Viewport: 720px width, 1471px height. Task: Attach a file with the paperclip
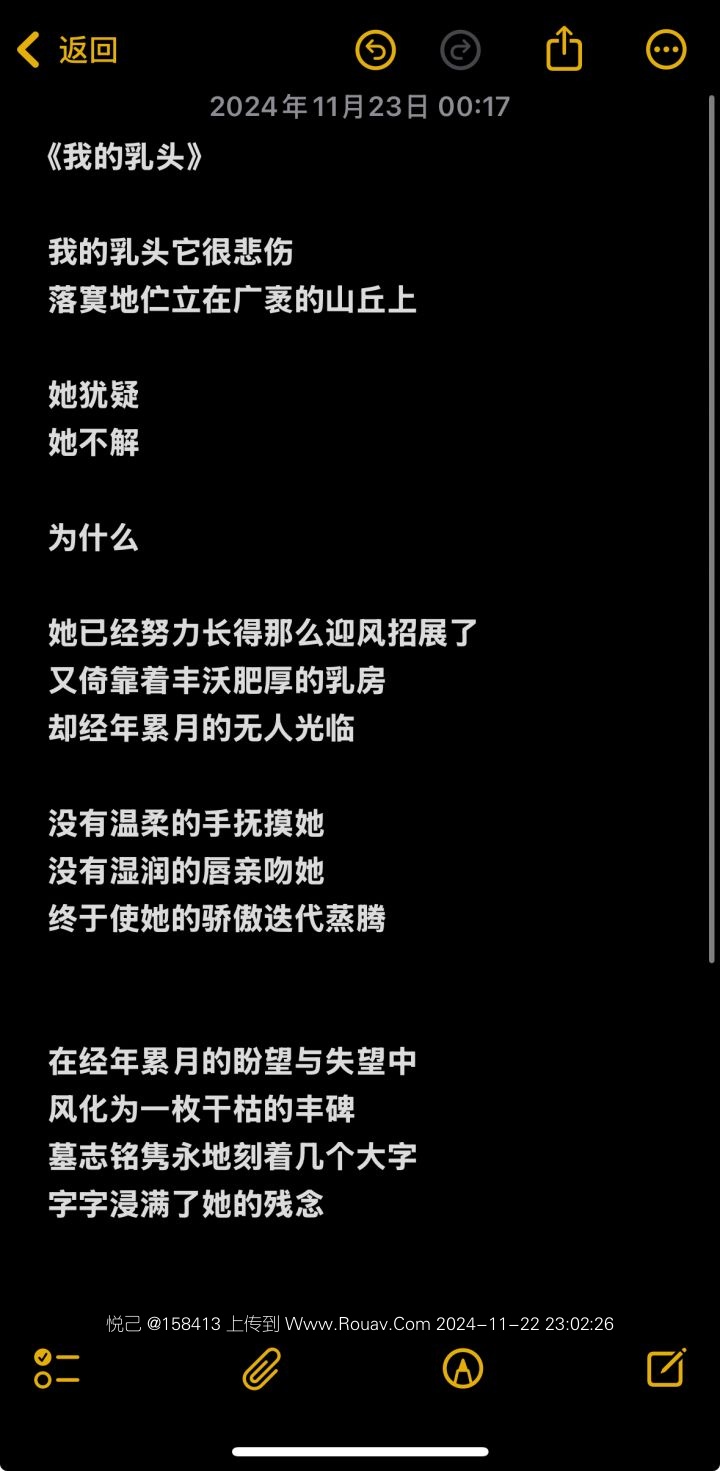point(262,1368)
